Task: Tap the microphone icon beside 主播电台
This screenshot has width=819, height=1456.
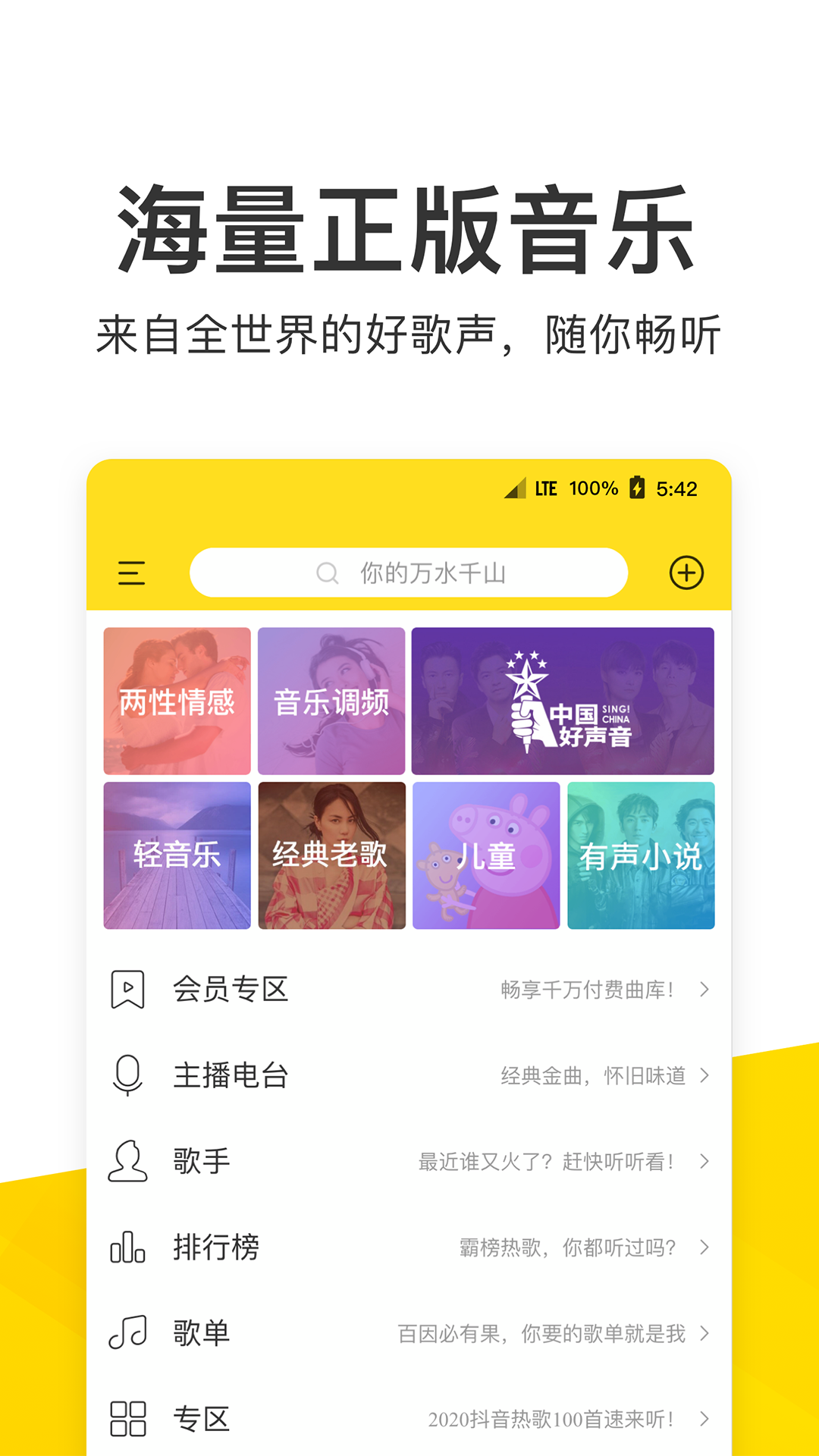Action: [x=127, y=1075]
